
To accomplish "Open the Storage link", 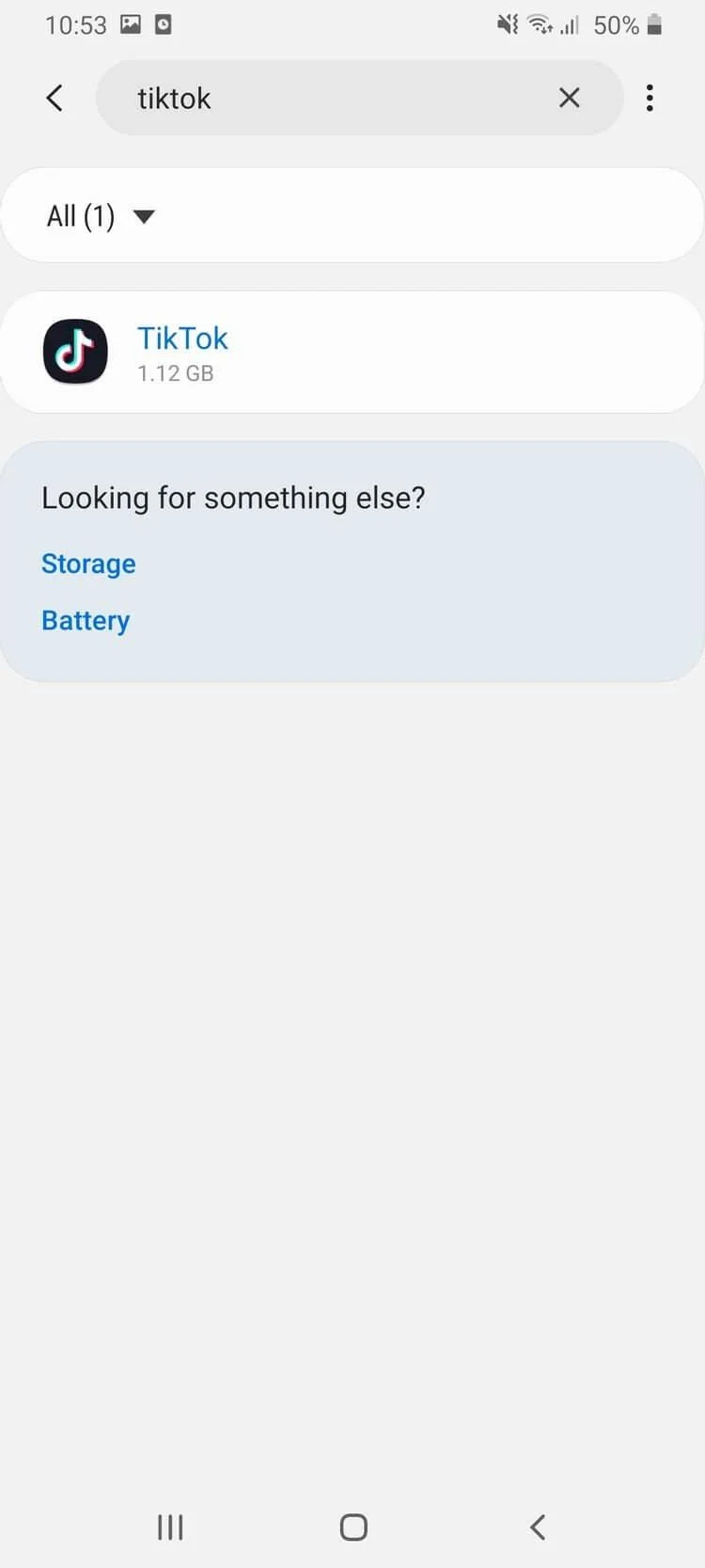I will pos(88,563).
